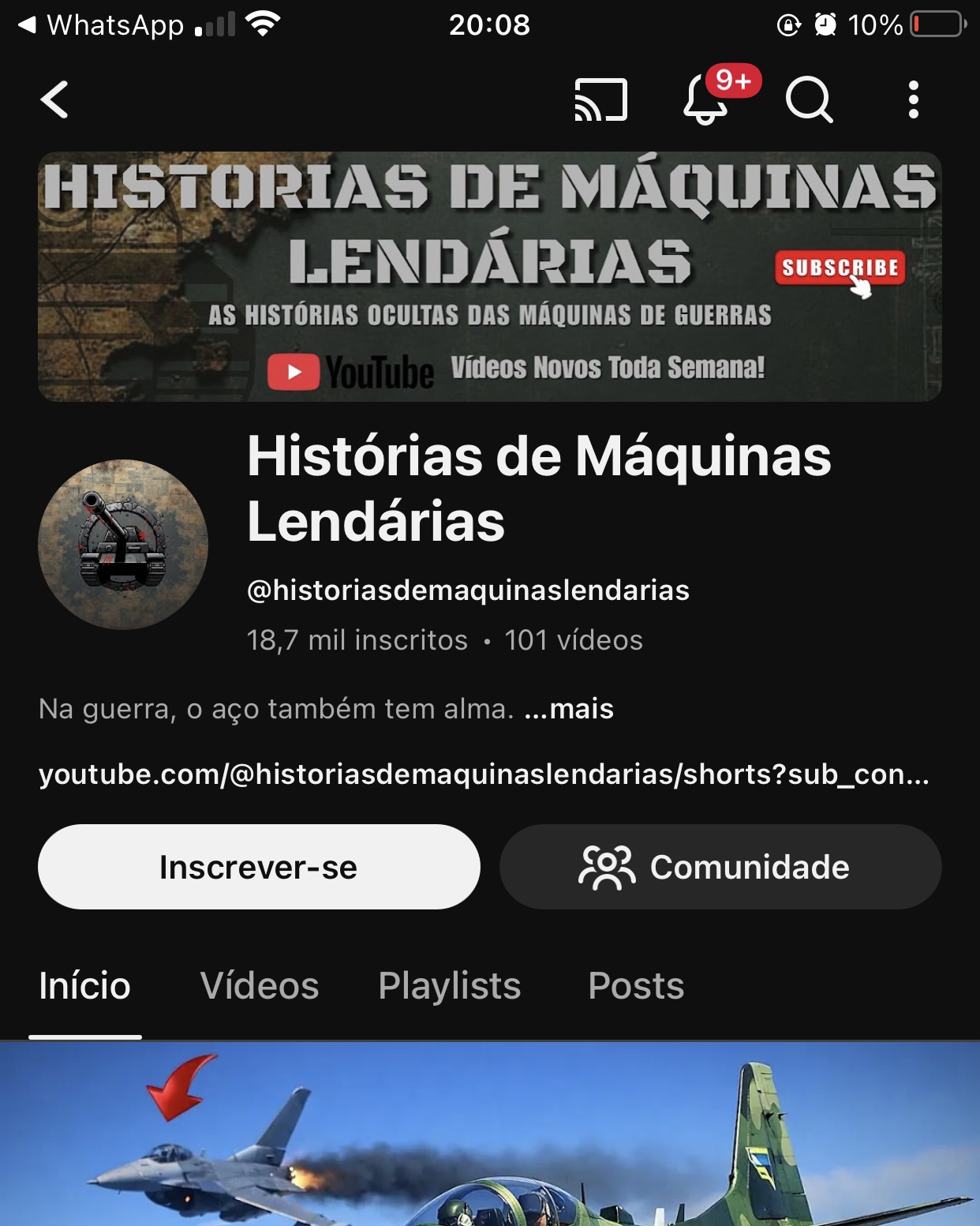The image size is (980, 1226).
Task: Open the Comunidade button
Action: click(x=720, y=867)
